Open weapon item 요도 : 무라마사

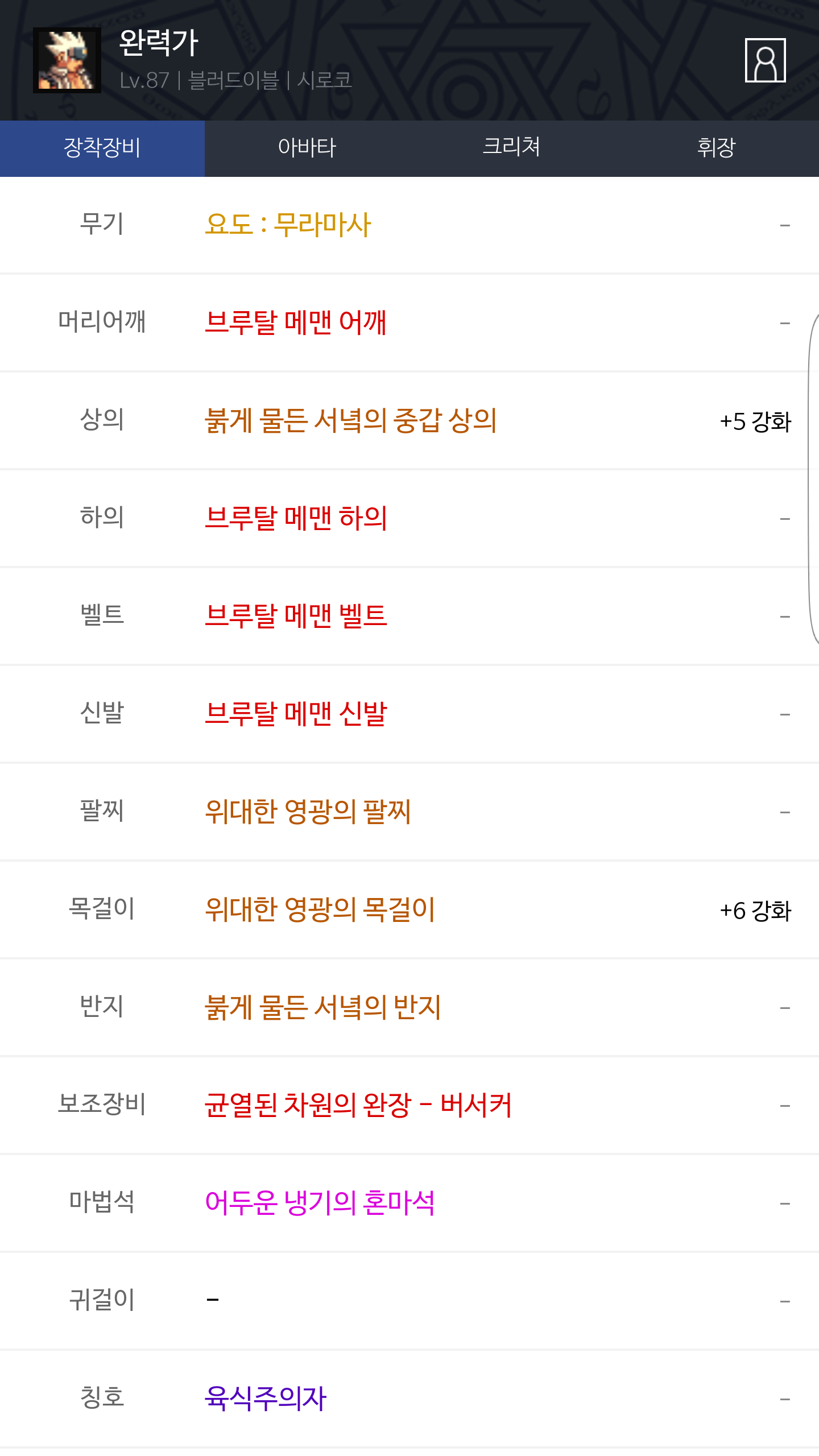288,225
